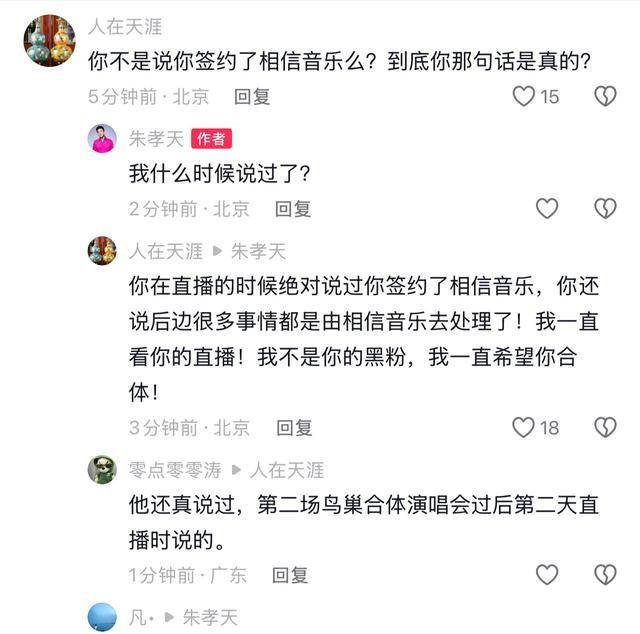Reply to 人在天涯's comment from 3分钟前
The height and width of the screenshot is (634, 640).
[294, 428]
